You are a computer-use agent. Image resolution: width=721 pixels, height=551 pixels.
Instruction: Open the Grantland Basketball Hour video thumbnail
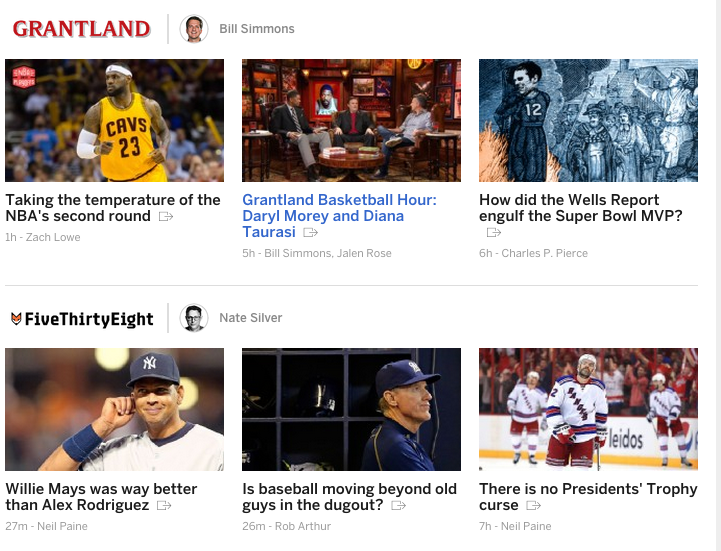click(351, 120)
